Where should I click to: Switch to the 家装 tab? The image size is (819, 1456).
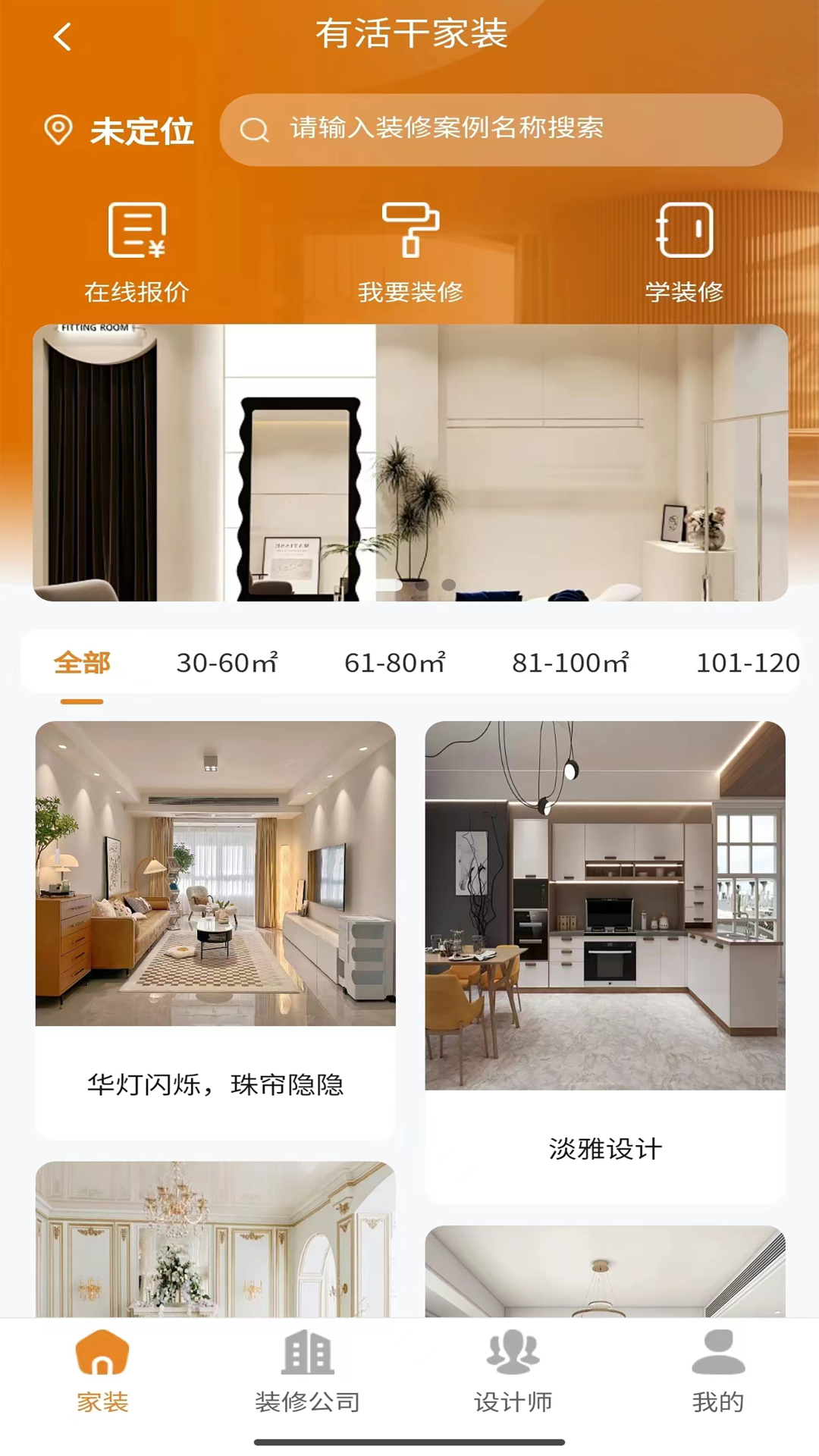tap(102, 1371)
